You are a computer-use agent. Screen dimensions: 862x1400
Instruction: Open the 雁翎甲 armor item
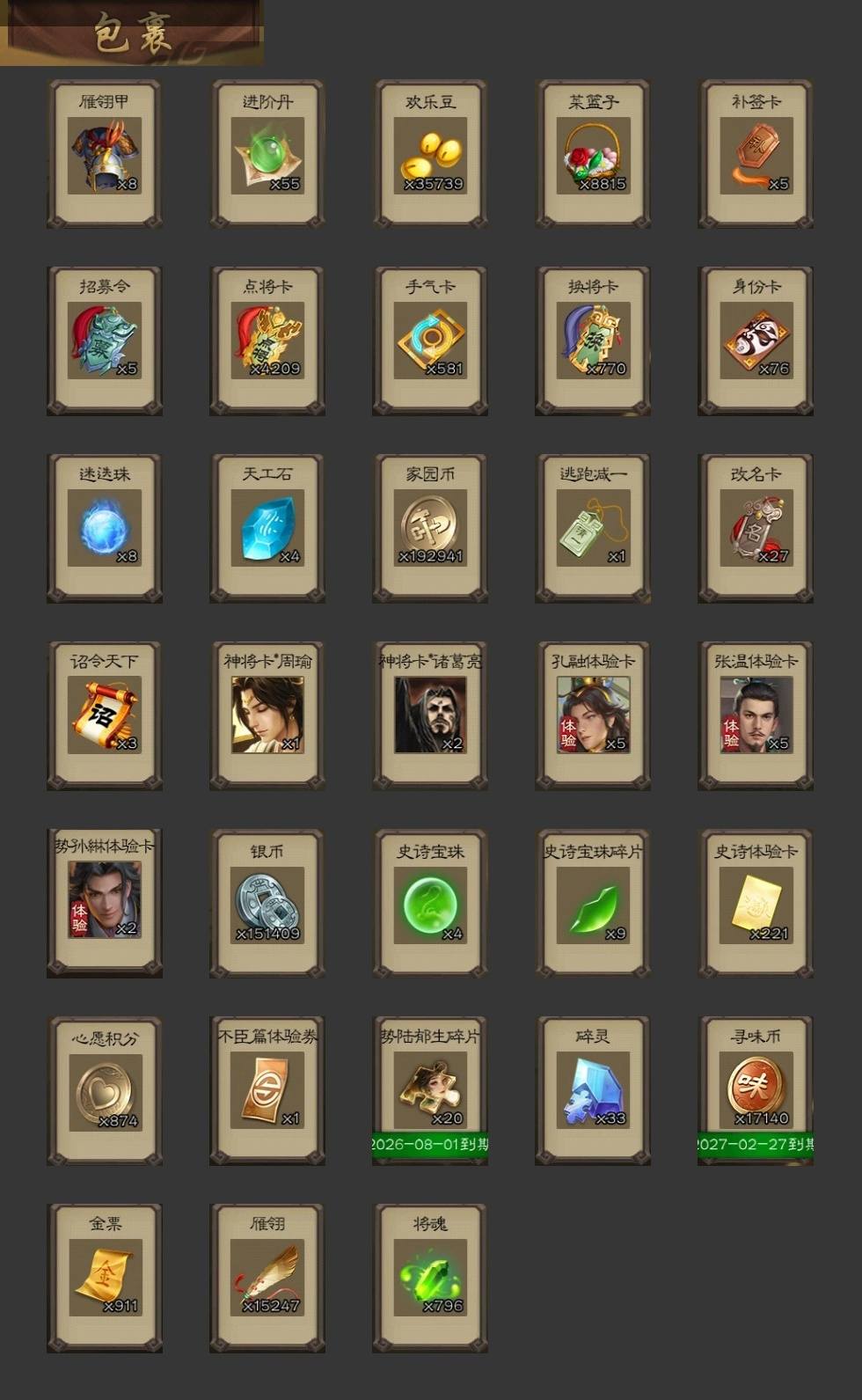pos(105,154)
